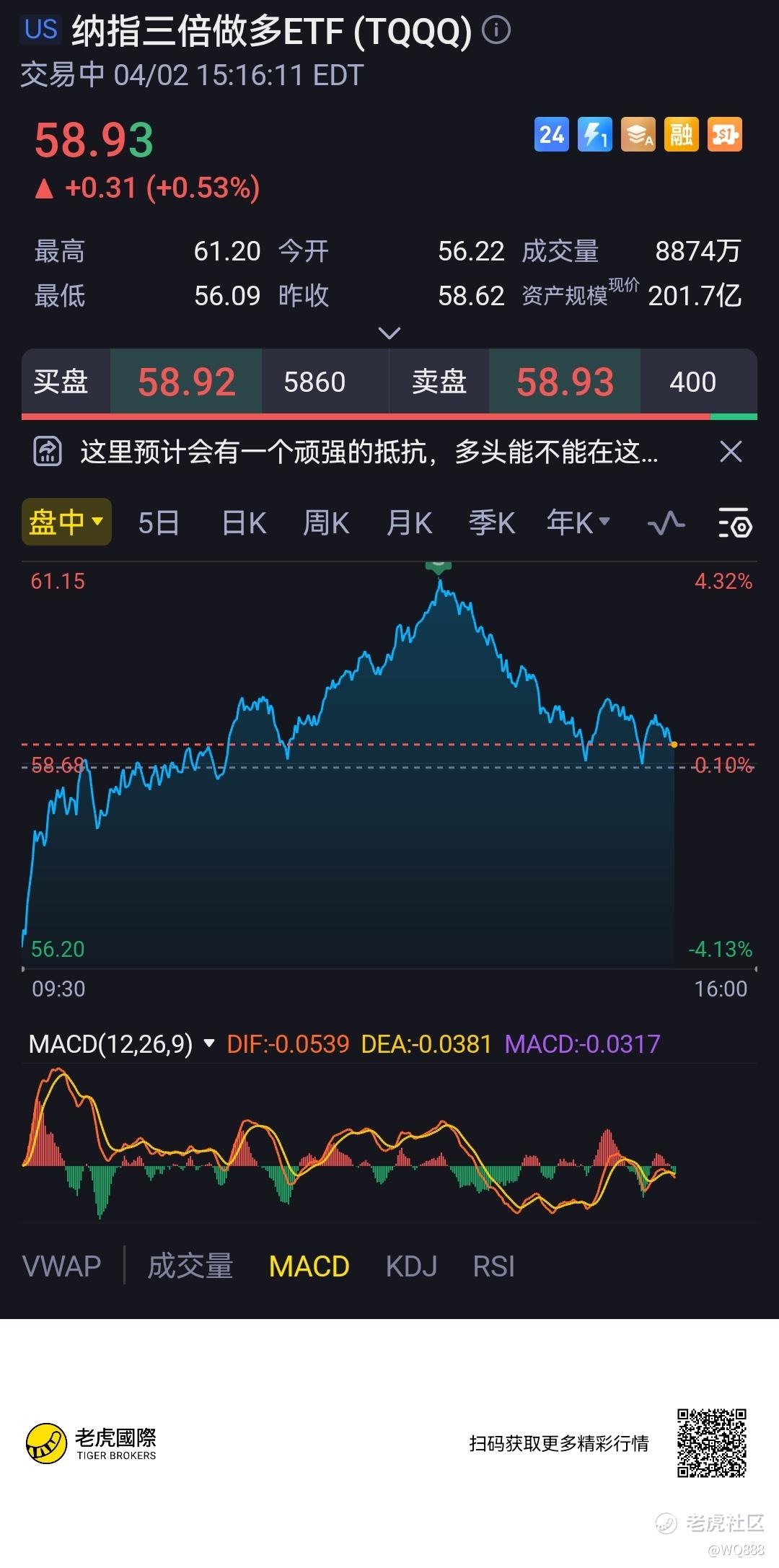The height and width of the screenshot is (1568, 779).
Task: Show the 月K chart
Action: tap(409, 522)
